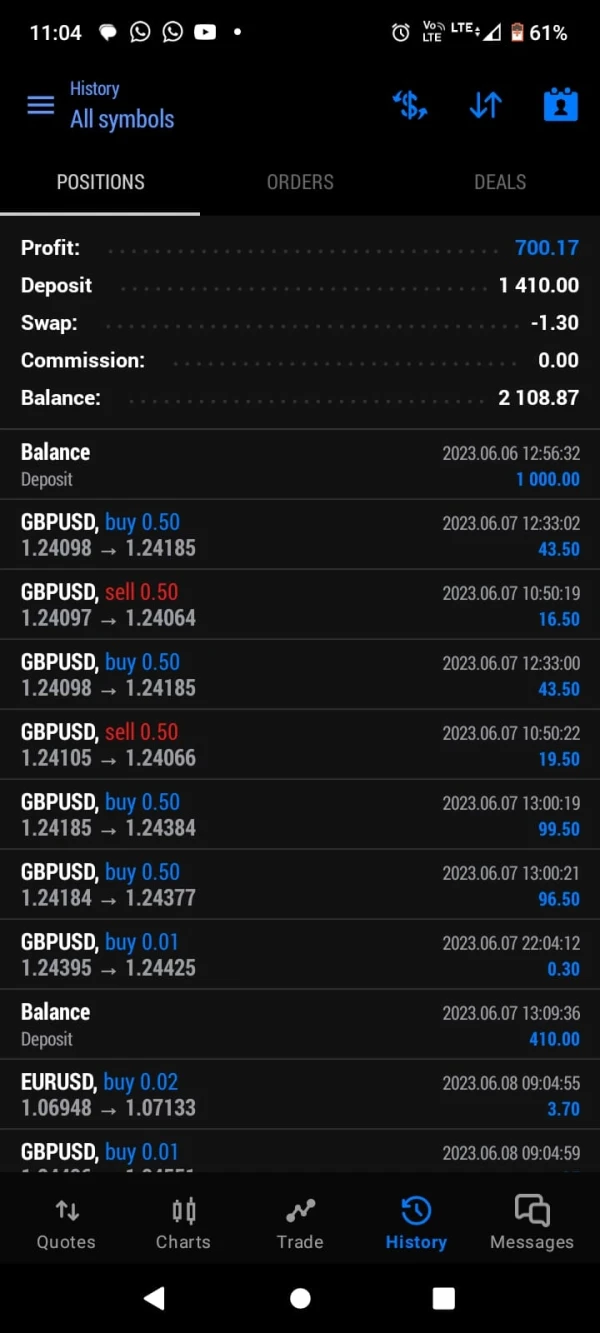Expand the EURUSD buy 0.02 position
The width and height of the screenshot is (600, 1333).
point(300,1095)
